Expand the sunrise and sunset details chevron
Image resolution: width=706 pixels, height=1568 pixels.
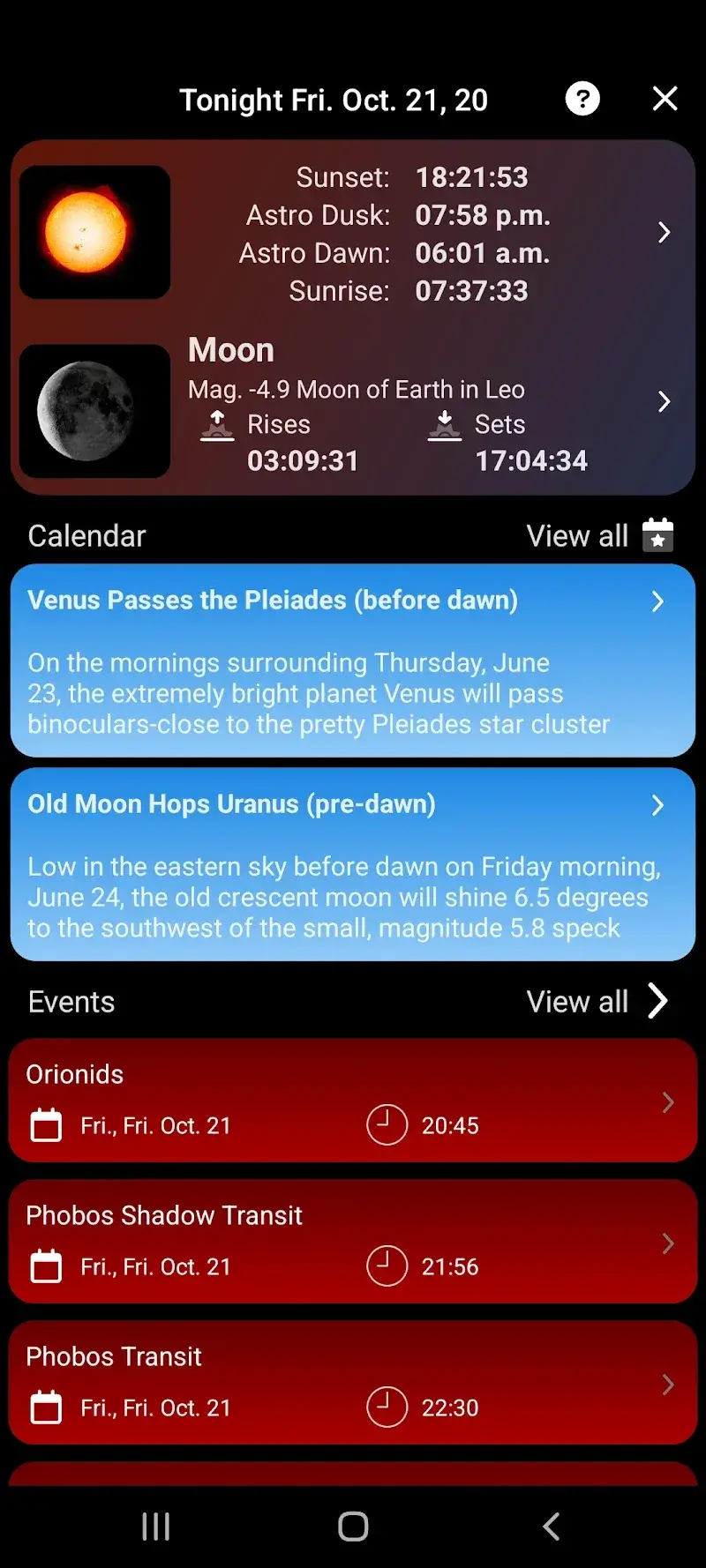coord(664,232)
